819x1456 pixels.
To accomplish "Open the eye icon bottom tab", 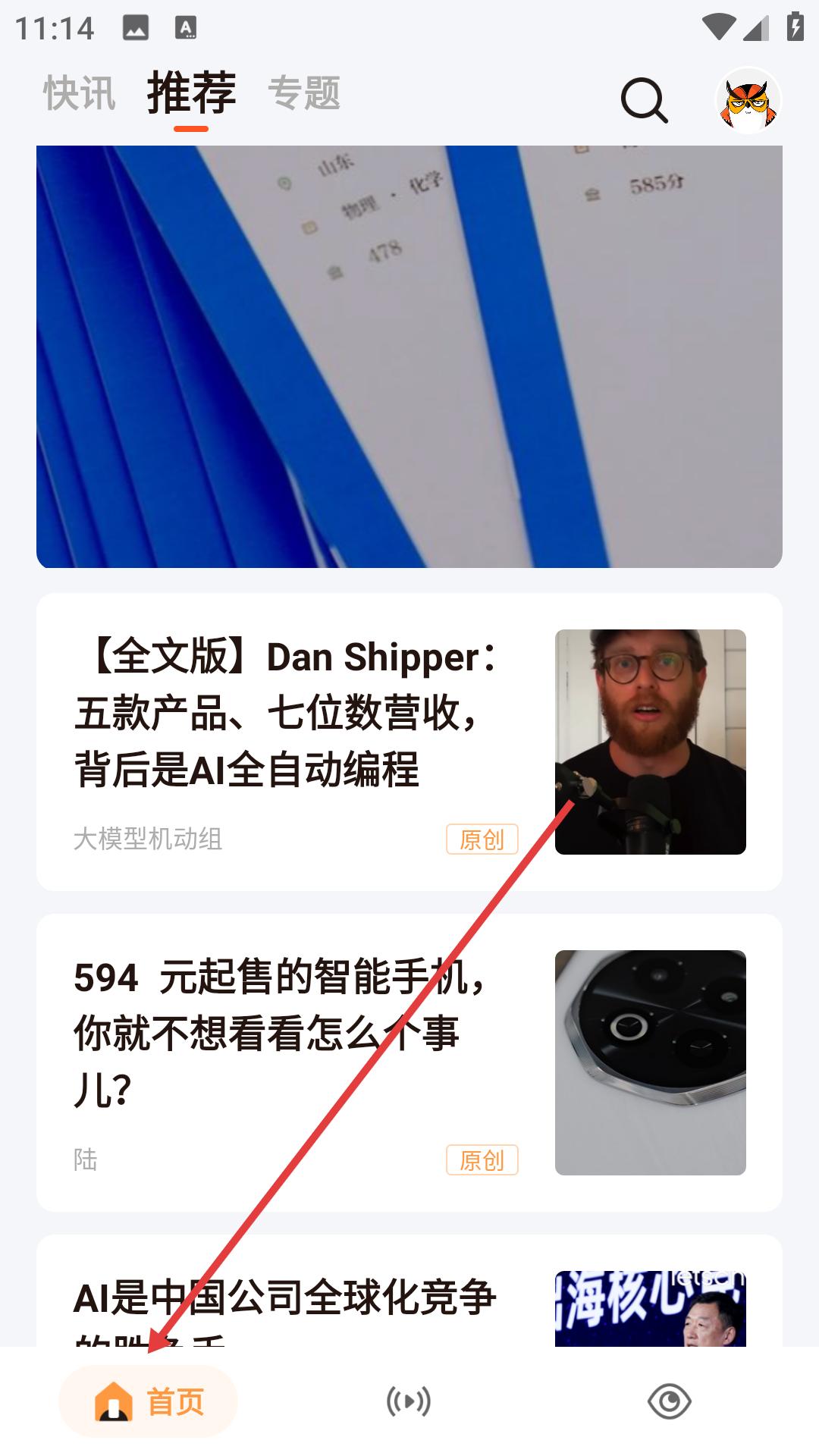I will point(670,1401).
